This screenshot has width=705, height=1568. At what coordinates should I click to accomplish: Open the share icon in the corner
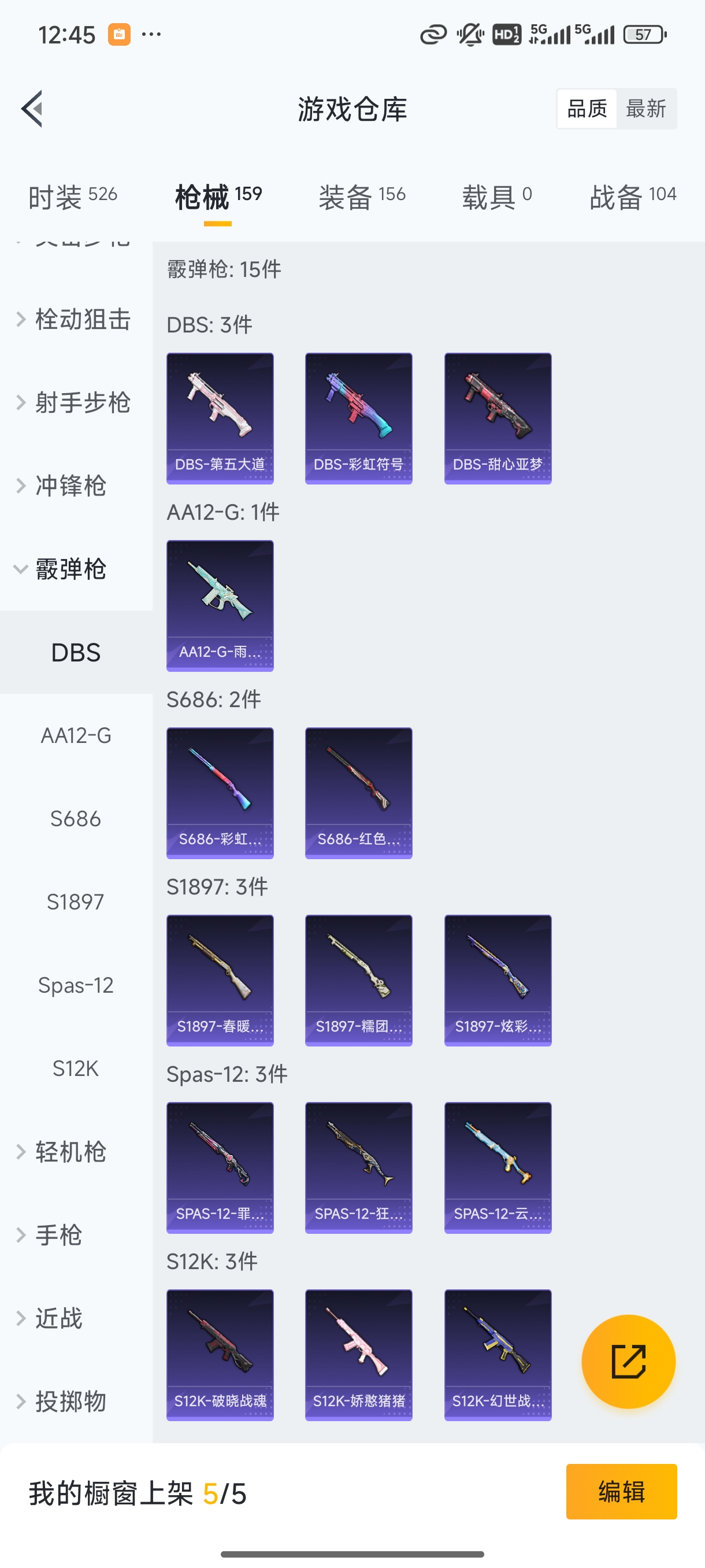pos(629,1362)
